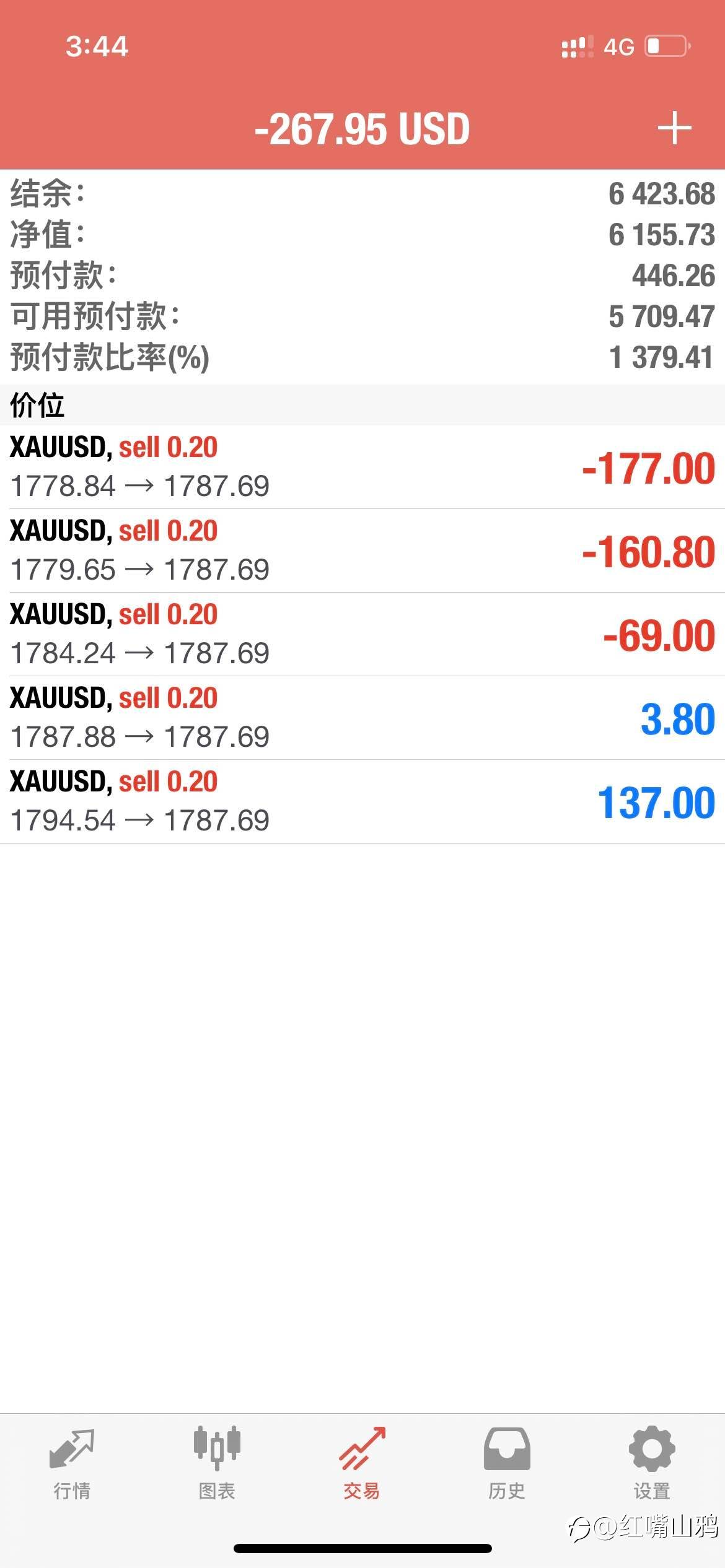This screenshot has width=725, height=1568.
Task: Tap the plus icon to add a new order
Action: pyautogui.click(x=674, y=128)
